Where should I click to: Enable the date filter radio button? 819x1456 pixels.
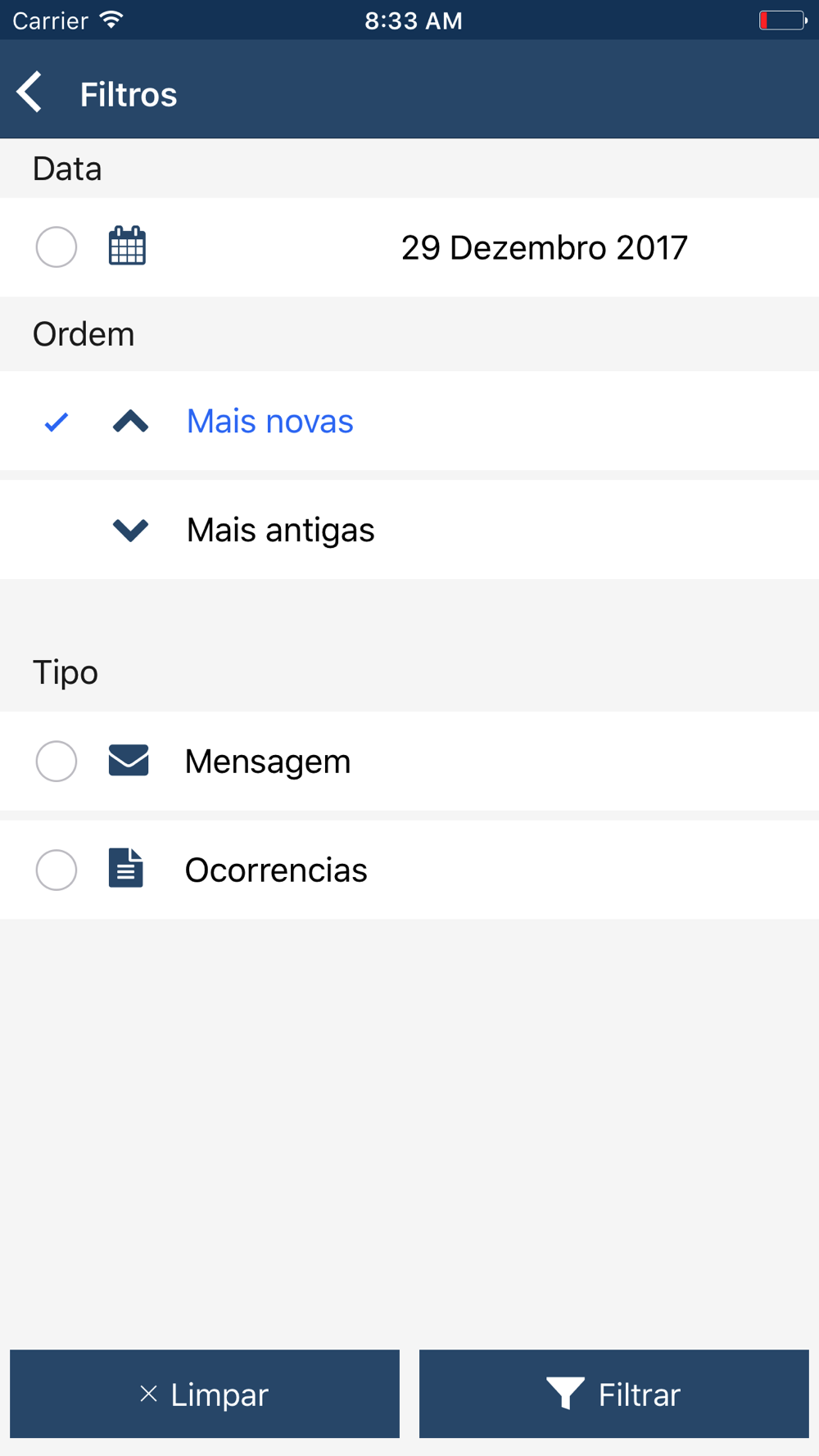(57, 247)
